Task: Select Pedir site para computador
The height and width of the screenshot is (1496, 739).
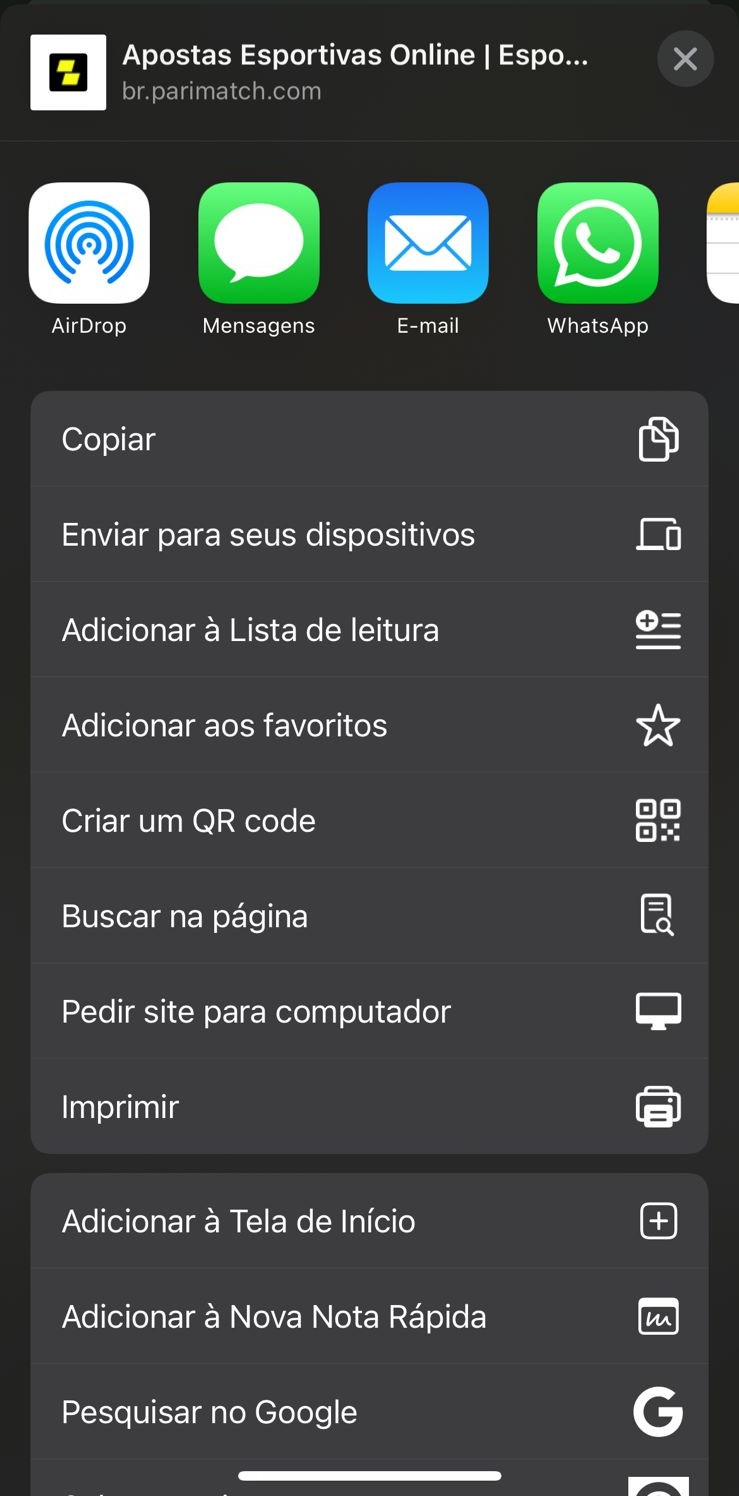Action: click(x=369, y=1011)
